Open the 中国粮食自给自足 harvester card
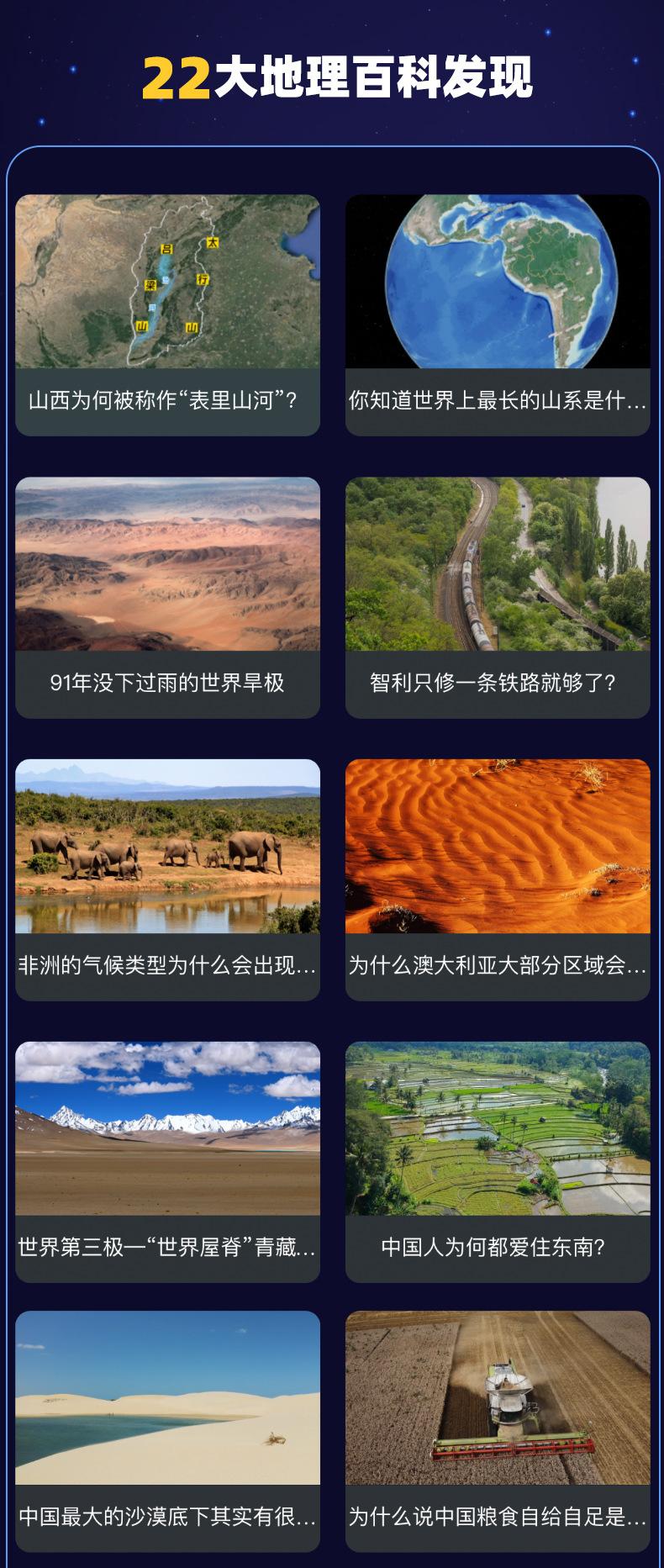Screen dimensions: 664x1568 point(498,1431)
